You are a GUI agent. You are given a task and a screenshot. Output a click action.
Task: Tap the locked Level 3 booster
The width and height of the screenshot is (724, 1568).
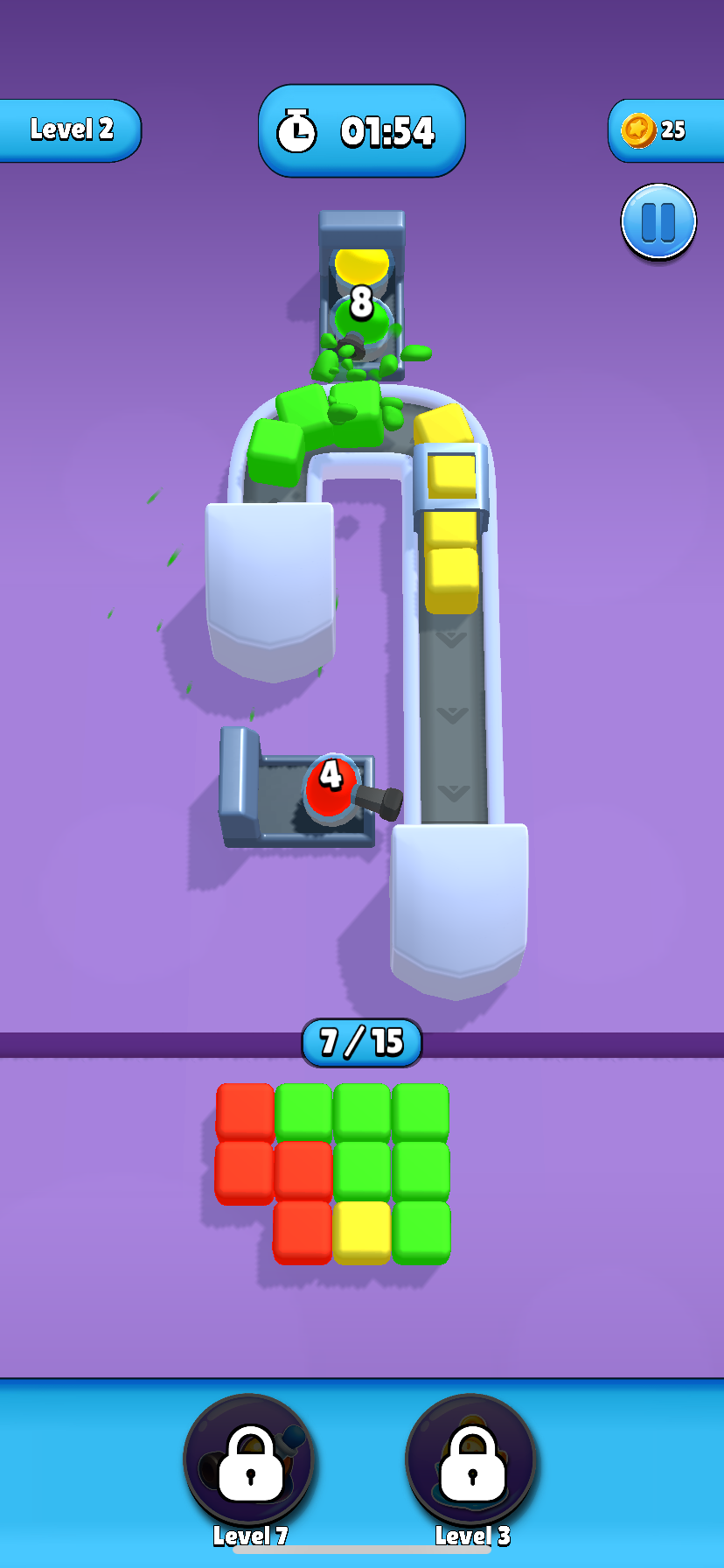click(x=471, y=1461)
